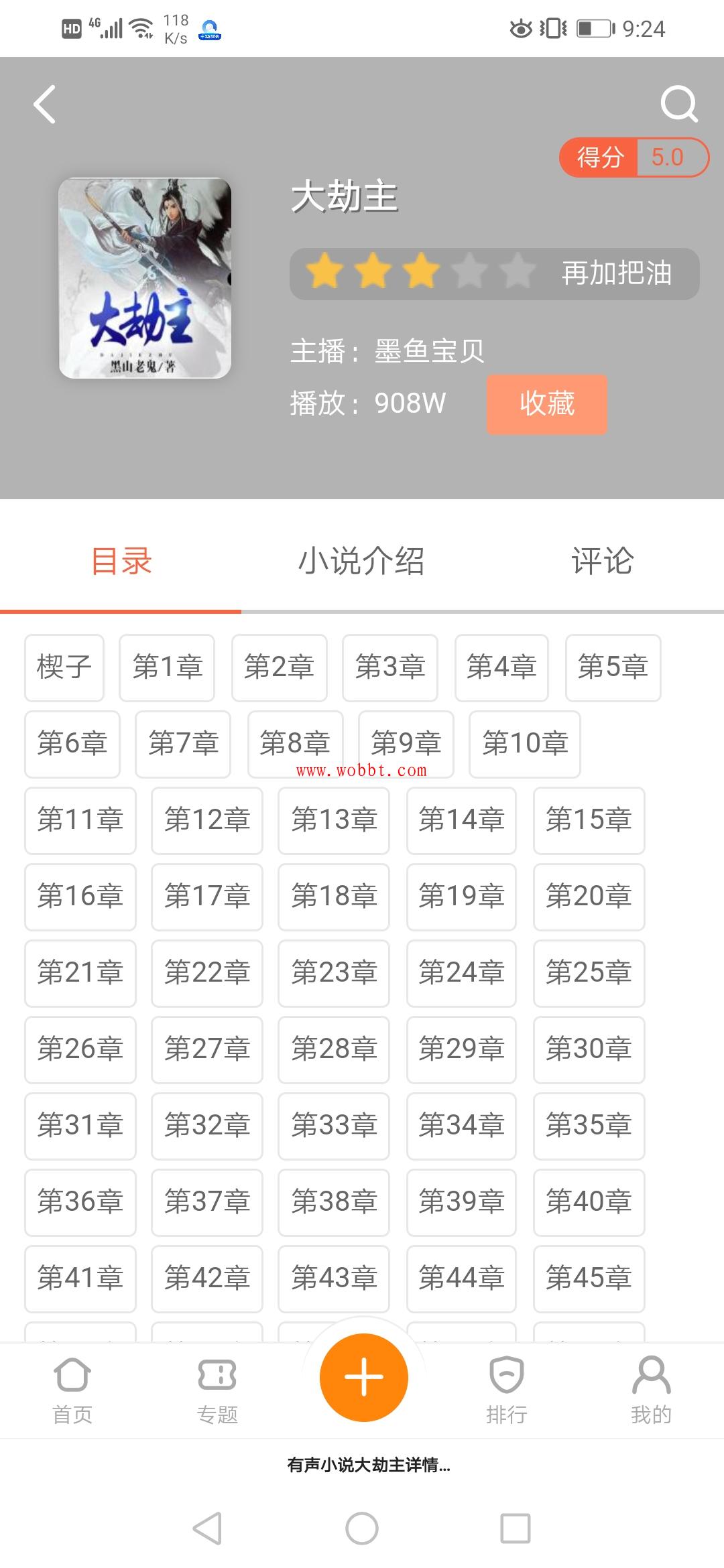Open 第10章 chapter
The image size is (724, 1568).
point(524,744)
